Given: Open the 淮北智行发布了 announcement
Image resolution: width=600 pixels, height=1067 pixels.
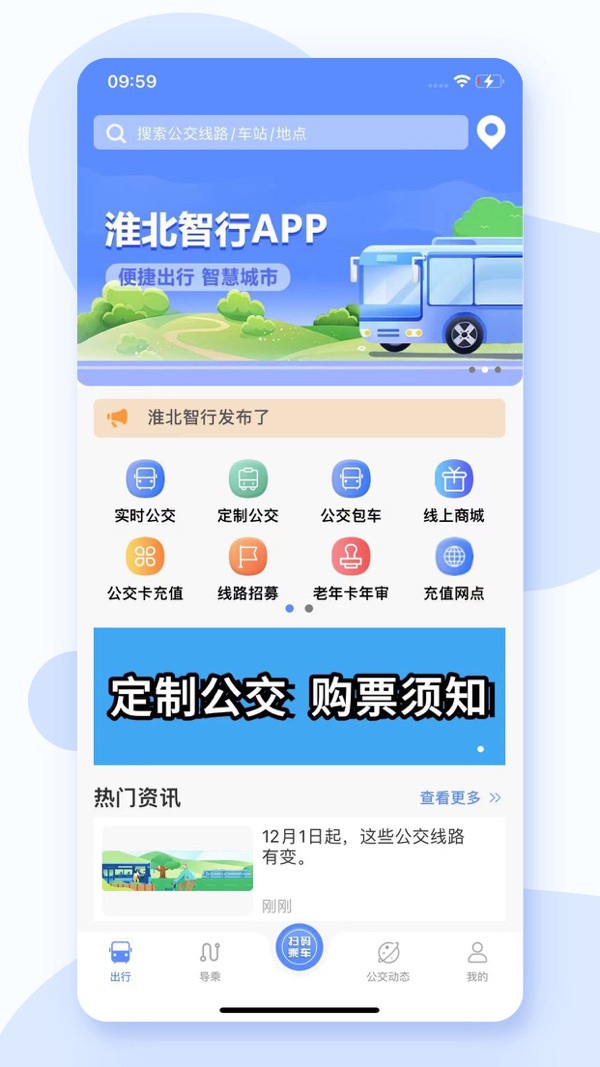Looking at the screenshot, I should (299, 418).
